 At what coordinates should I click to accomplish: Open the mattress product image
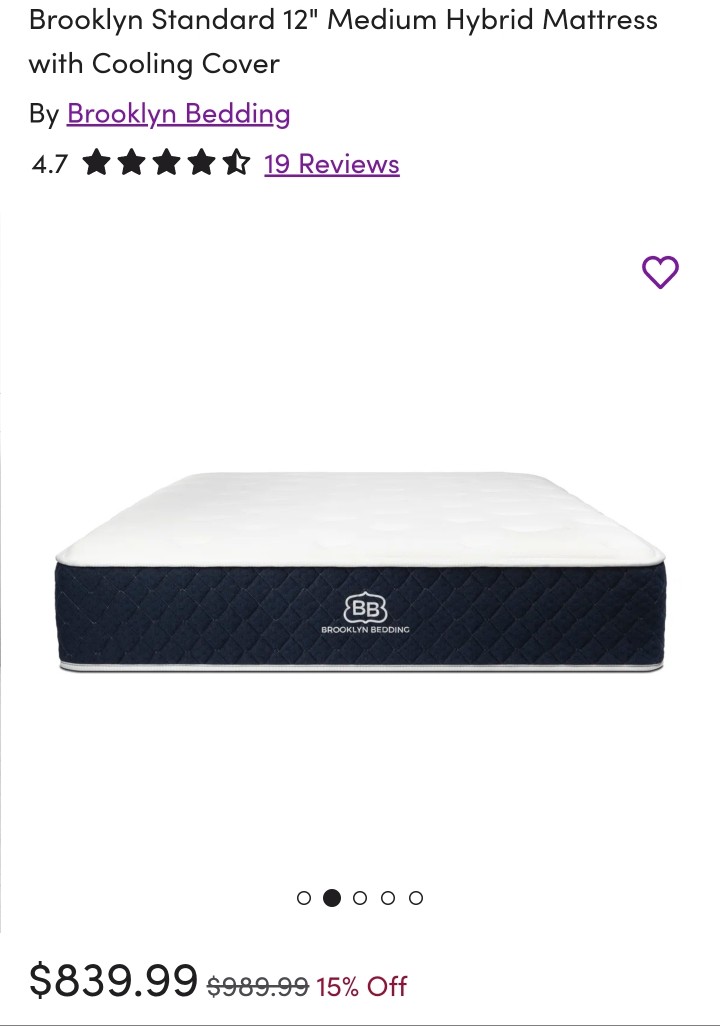coord(360,570)
